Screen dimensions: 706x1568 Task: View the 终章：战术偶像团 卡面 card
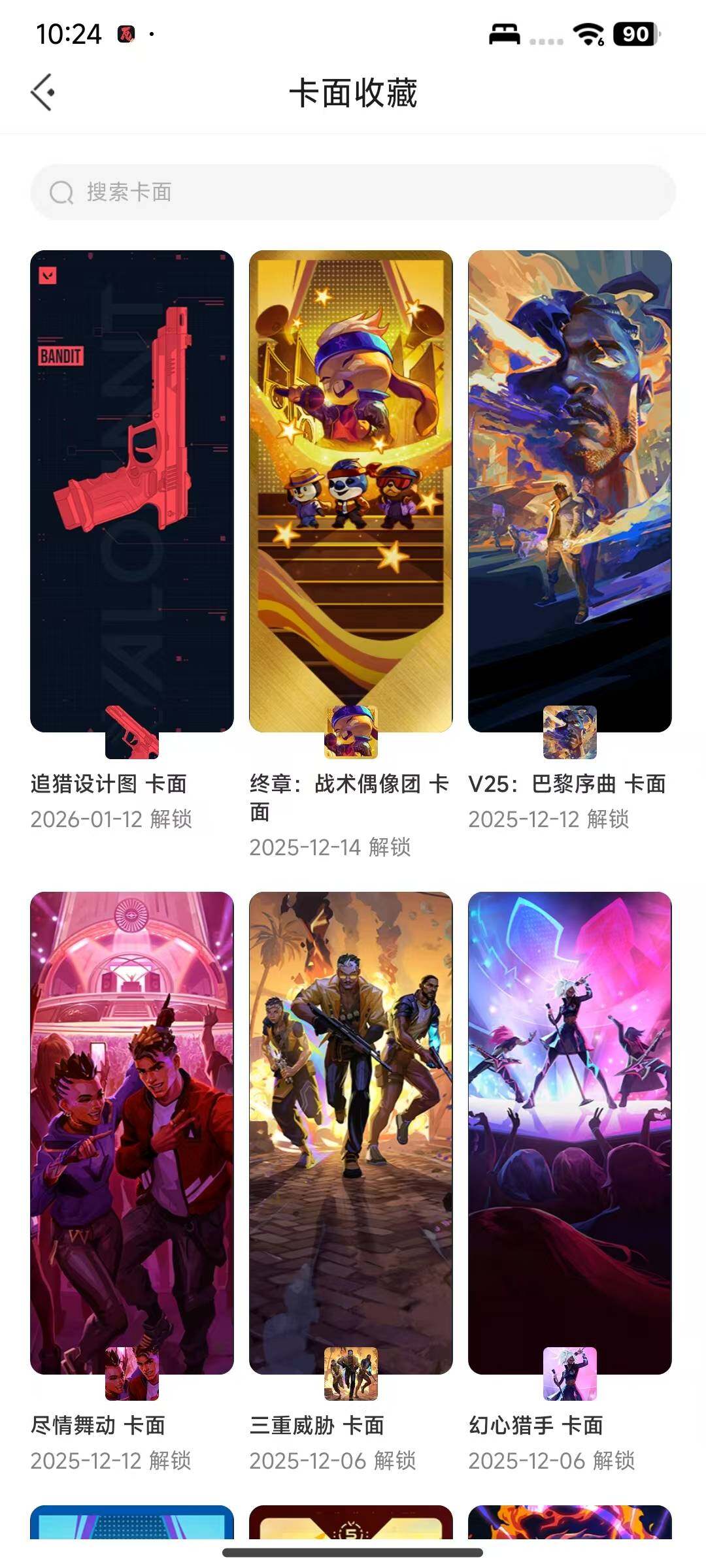coord(351,491)
